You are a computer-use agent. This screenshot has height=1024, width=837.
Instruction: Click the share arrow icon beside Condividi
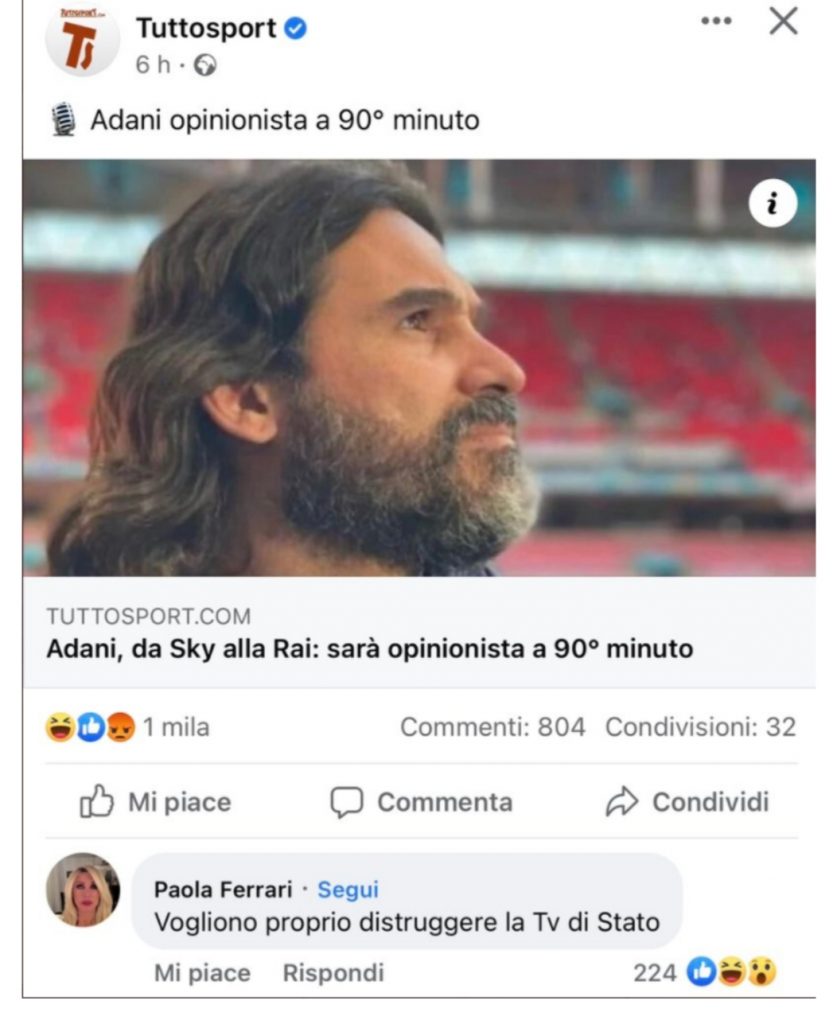(623, 800)
